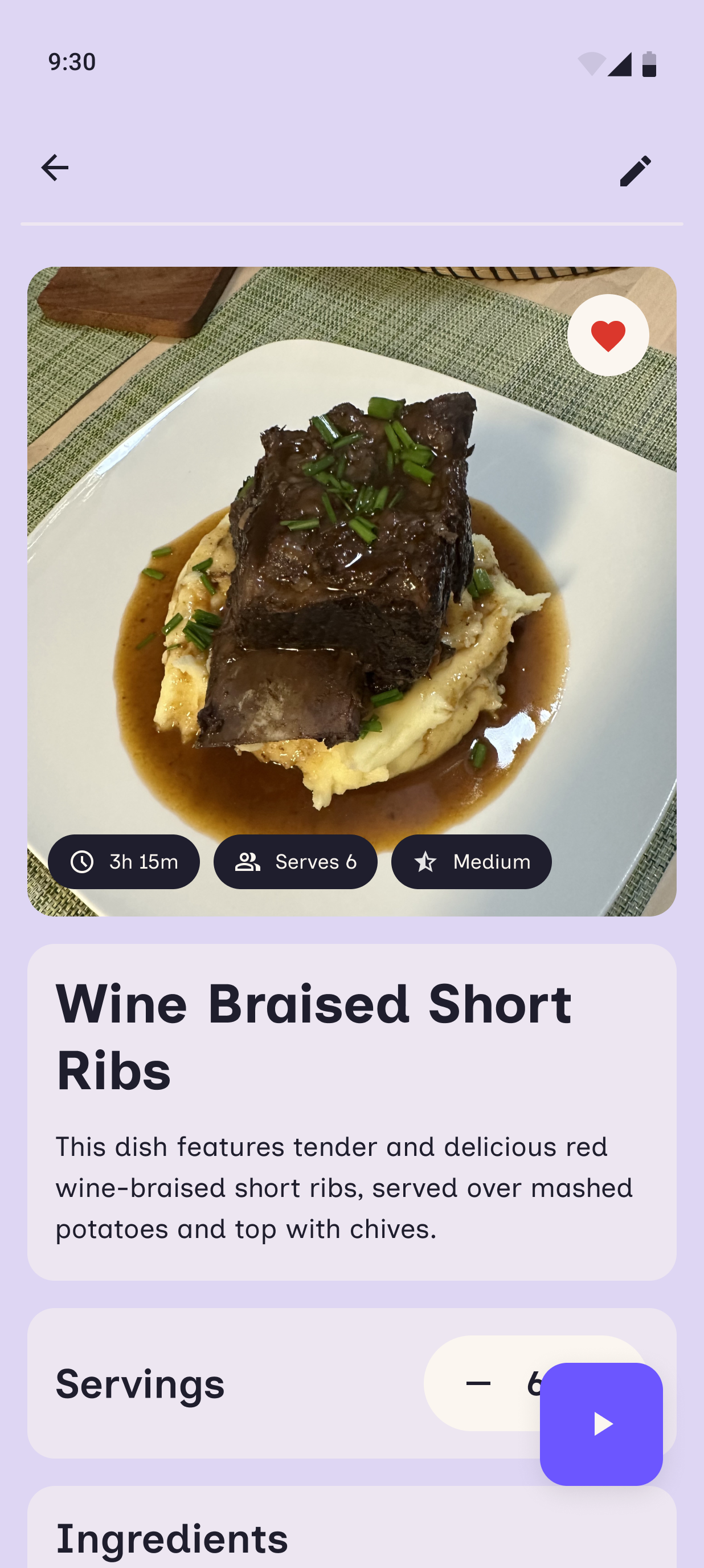The width and height of the screenshot is (704, 1568).
Task: Select the Servings section heading
Action: [141, 1383]
